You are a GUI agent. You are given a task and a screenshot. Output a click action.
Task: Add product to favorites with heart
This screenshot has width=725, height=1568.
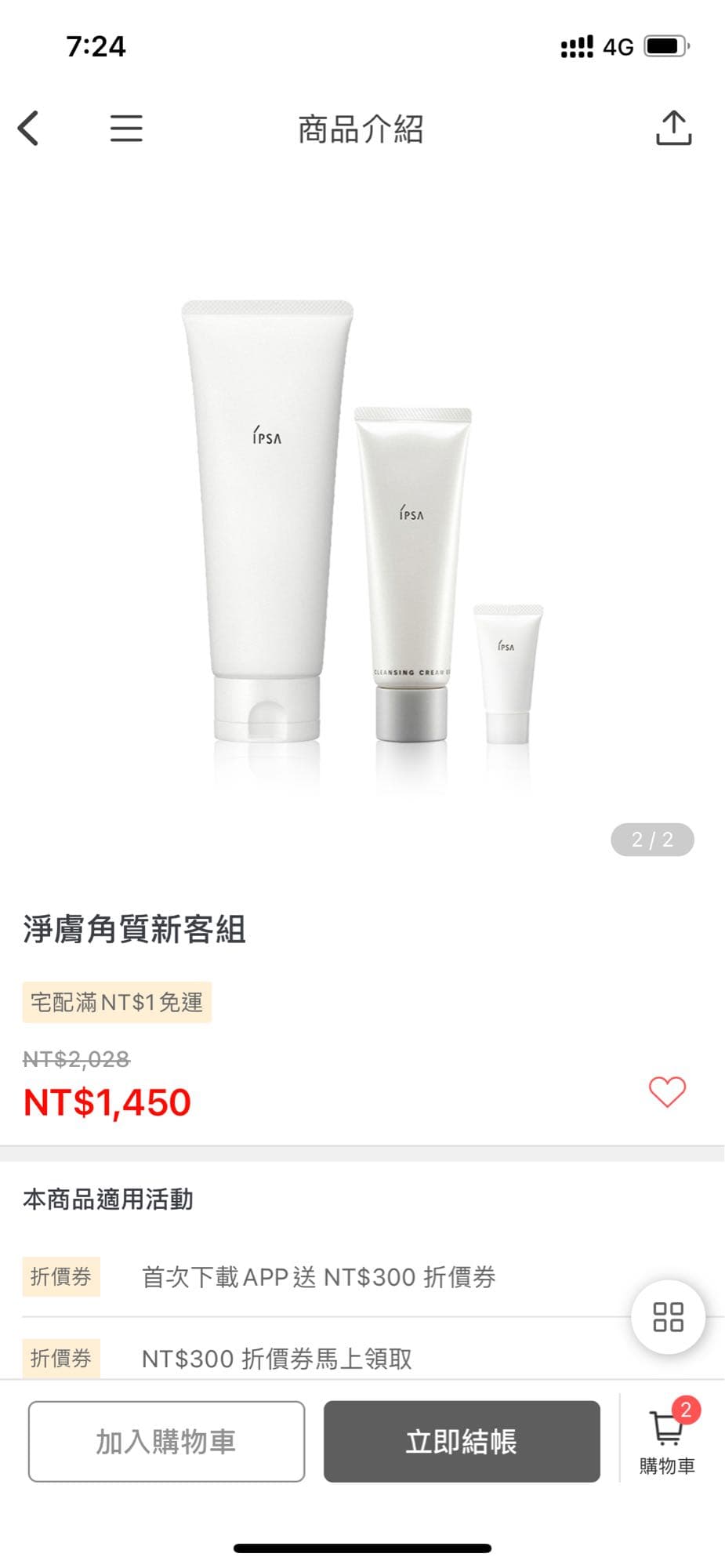tap(667, 1091)
